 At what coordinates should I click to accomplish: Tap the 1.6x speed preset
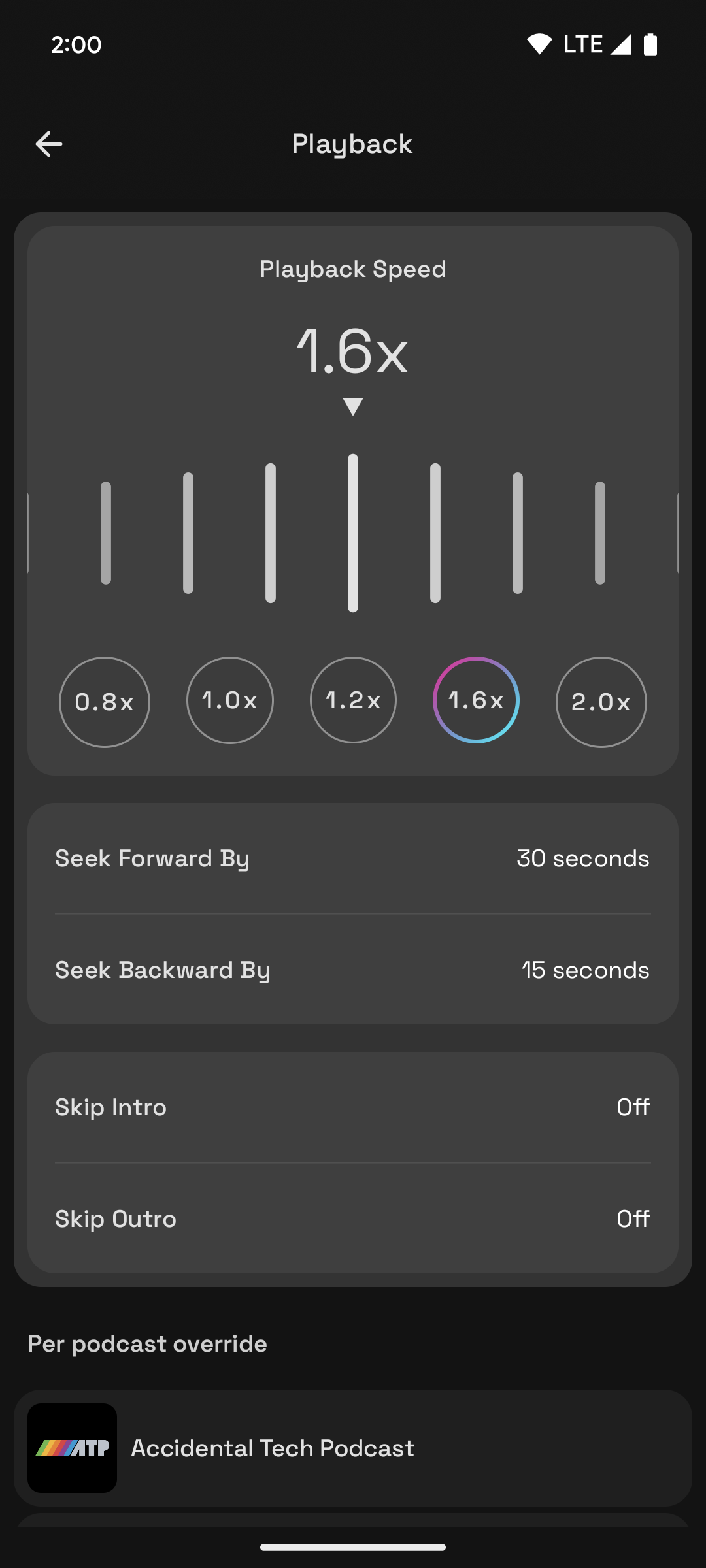(476, 700)
